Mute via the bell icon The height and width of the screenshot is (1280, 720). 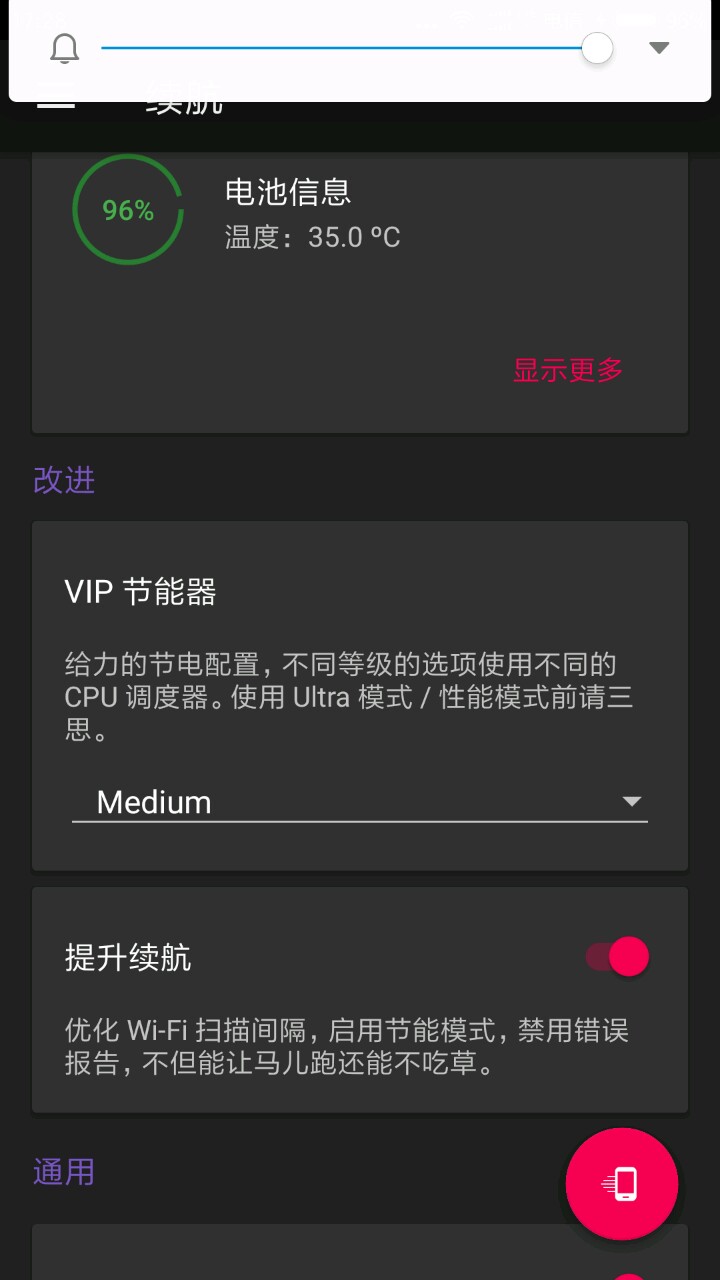point(65,48)
